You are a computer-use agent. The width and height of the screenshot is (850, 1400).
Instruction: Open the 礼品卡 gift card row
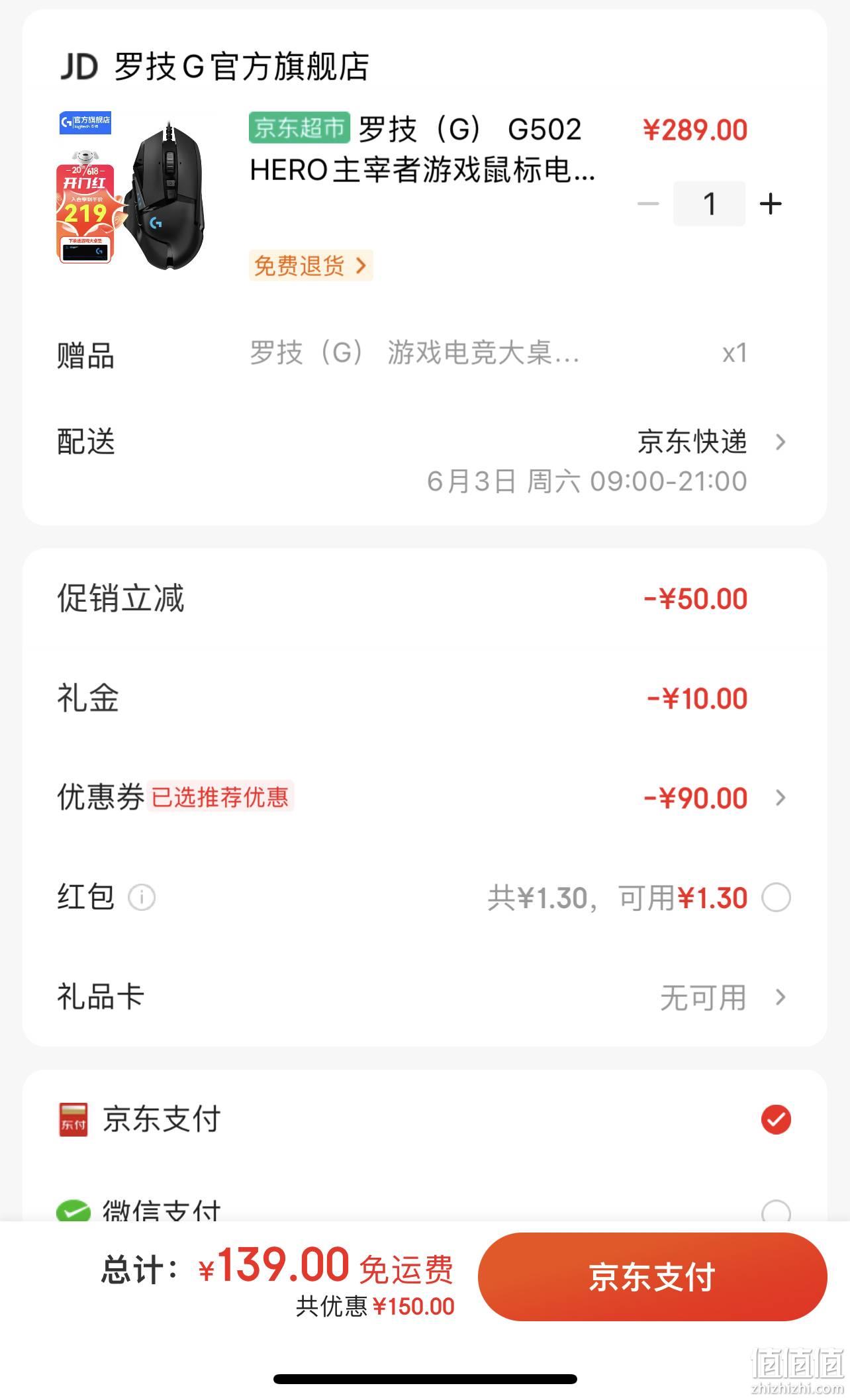pos(424,997)
